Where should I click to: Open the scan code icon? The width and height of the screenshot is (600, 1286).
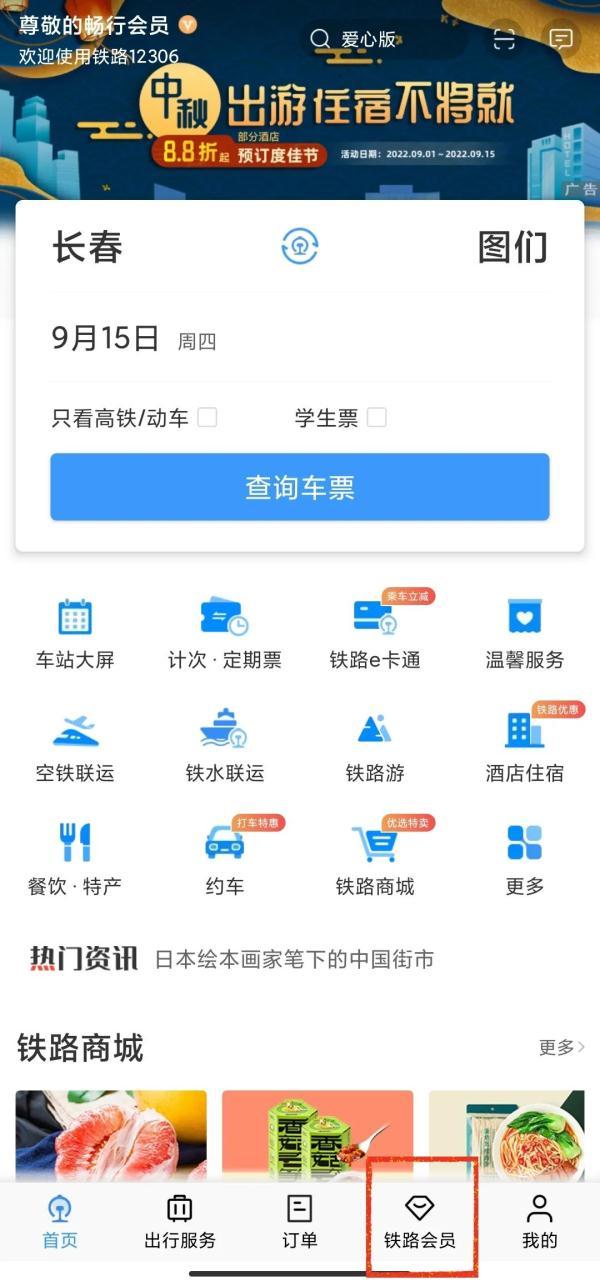click(x=504, y=39)
